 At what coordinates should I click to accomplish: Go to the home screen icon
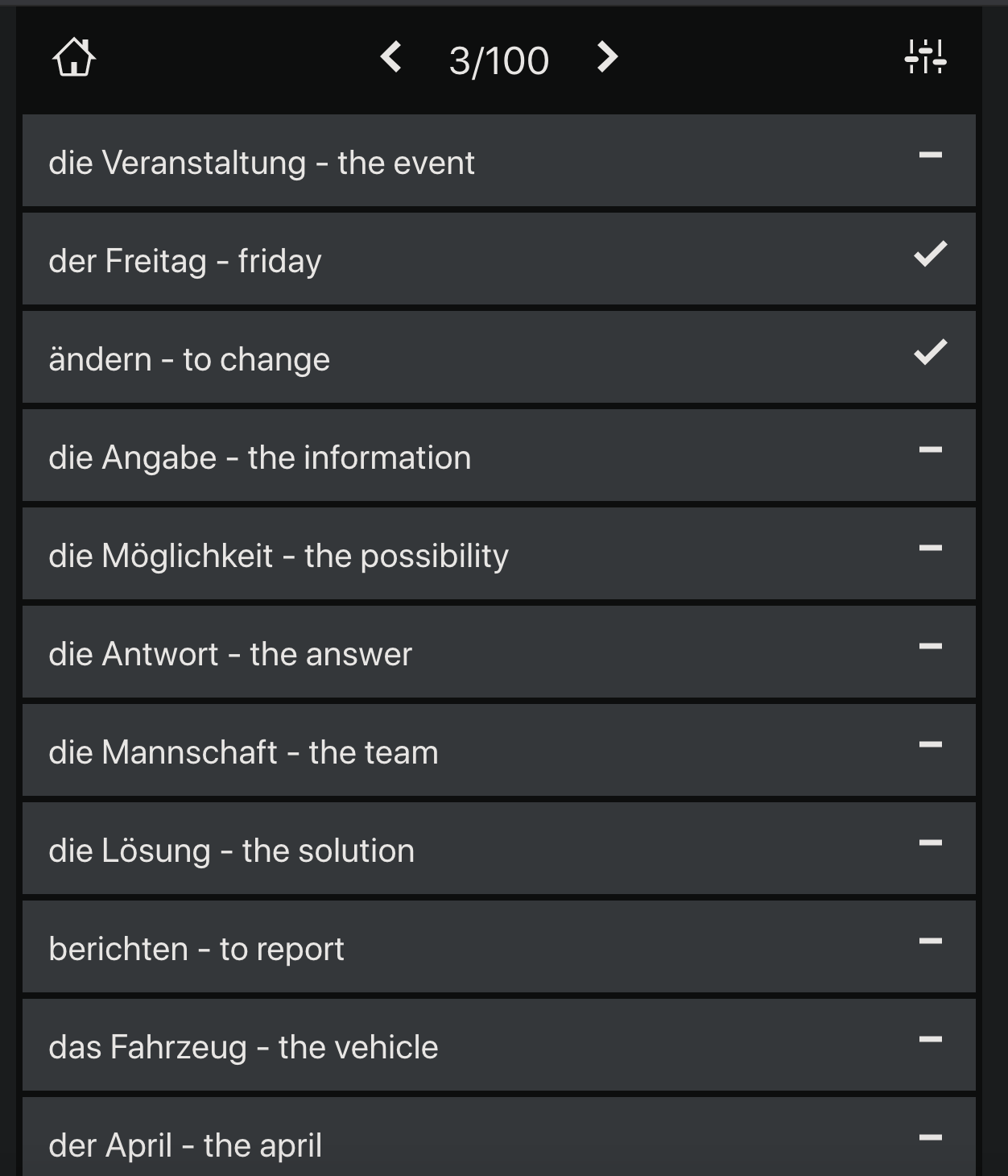[x=74, y=58]
